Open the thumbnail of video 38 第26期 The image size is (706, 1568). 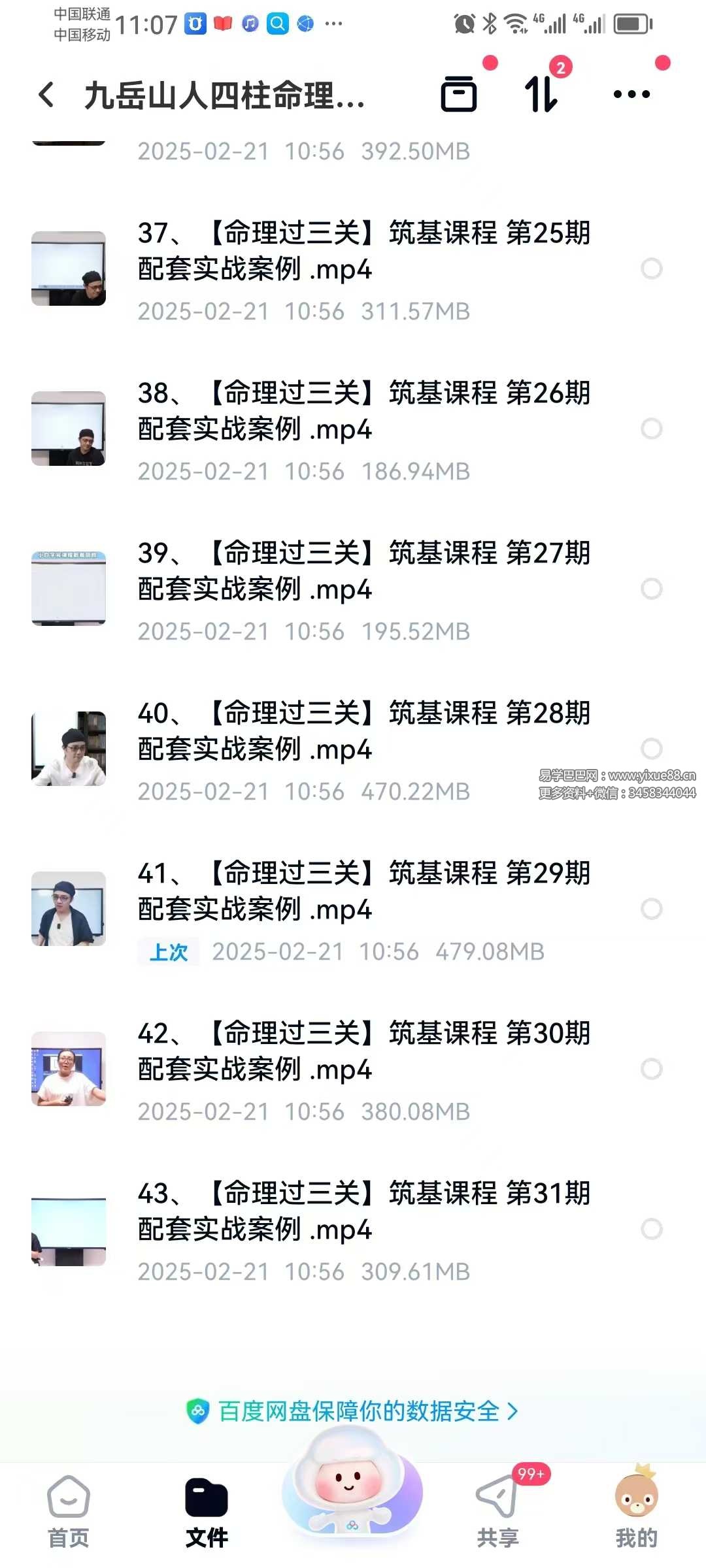(x=69, y=429)
